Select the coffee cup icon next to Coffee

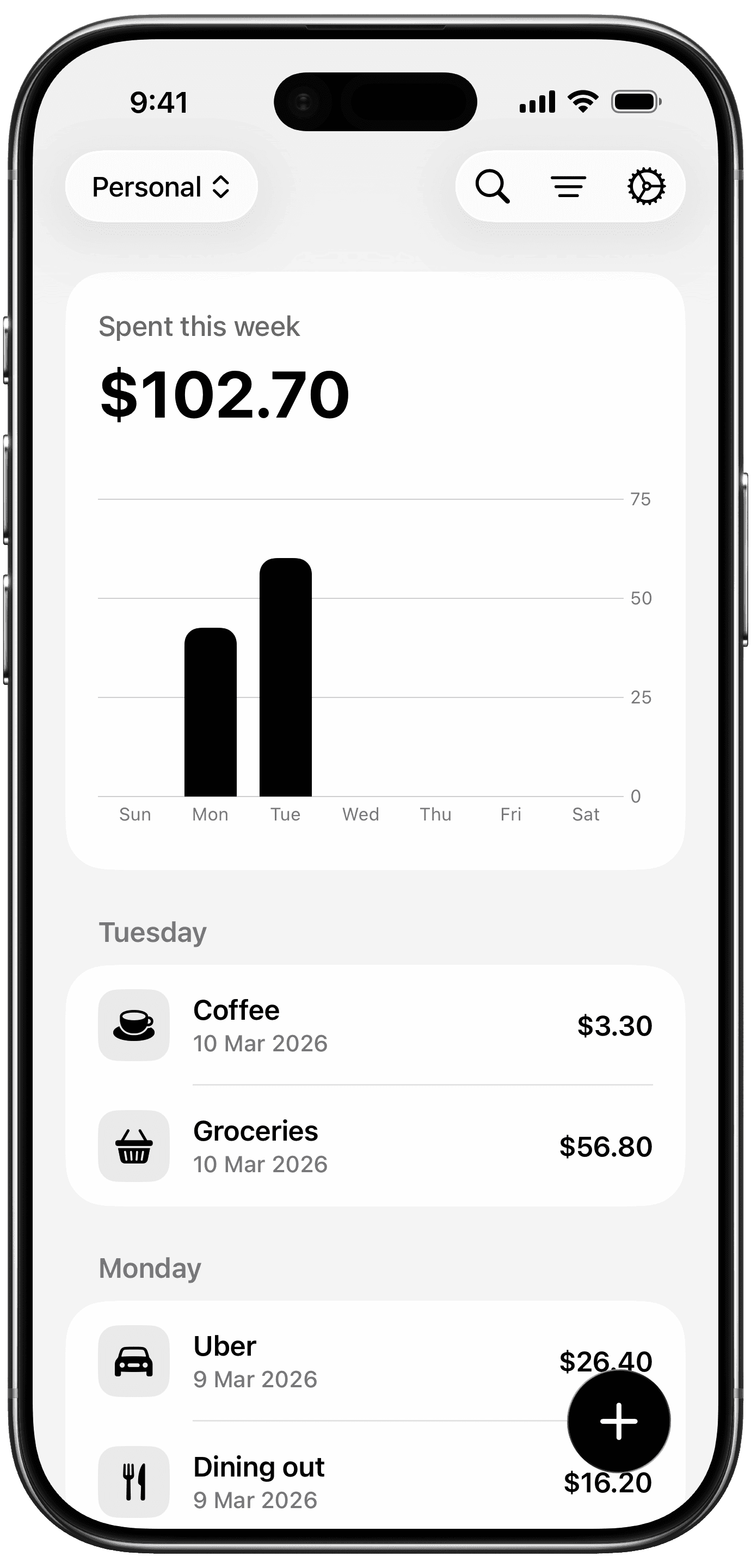point(134,1026)
